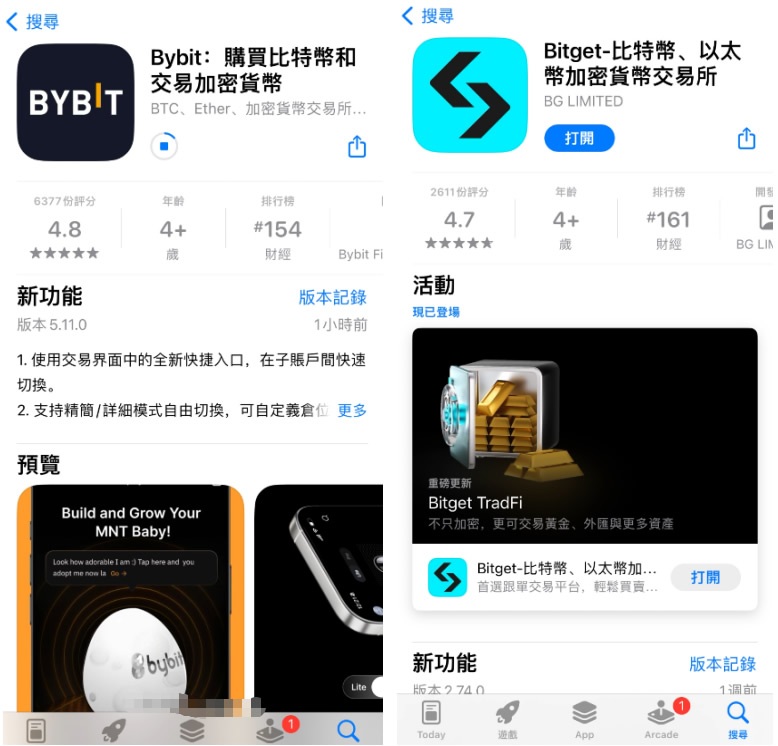
Task: Open Bitget's 版本記錄 version history
Action: (x=722, y=664)
